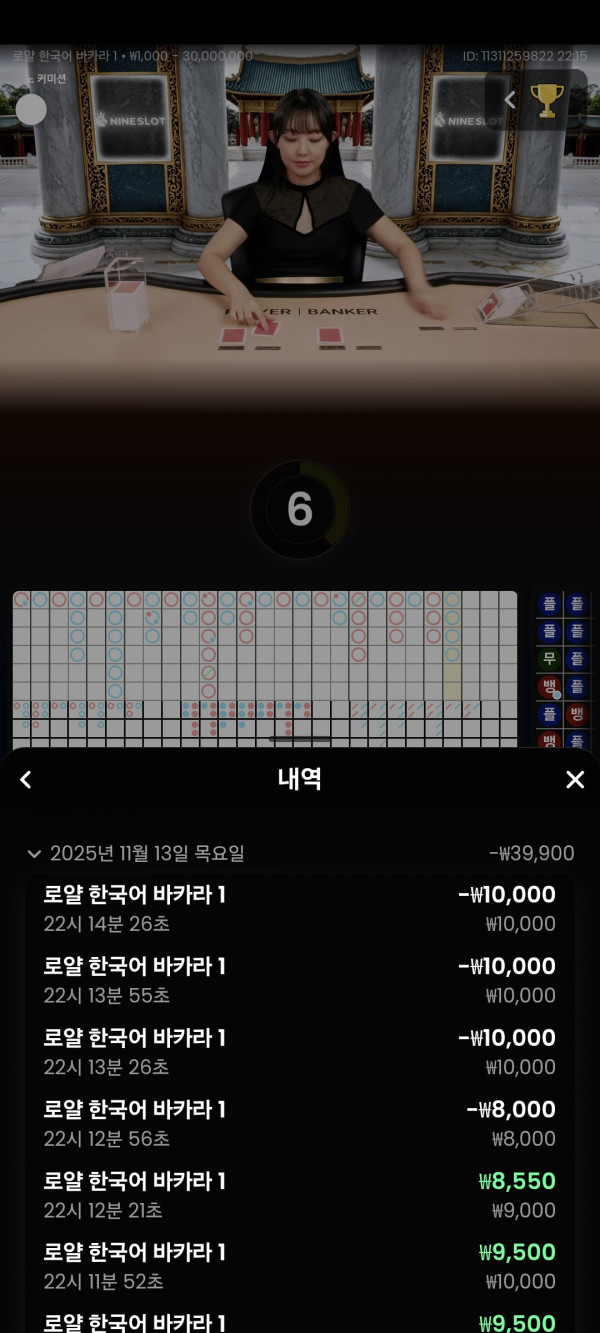Open the 22시 13분 55초 bet record
Viewport: 600px width, 1333px height.
(300, 980)
